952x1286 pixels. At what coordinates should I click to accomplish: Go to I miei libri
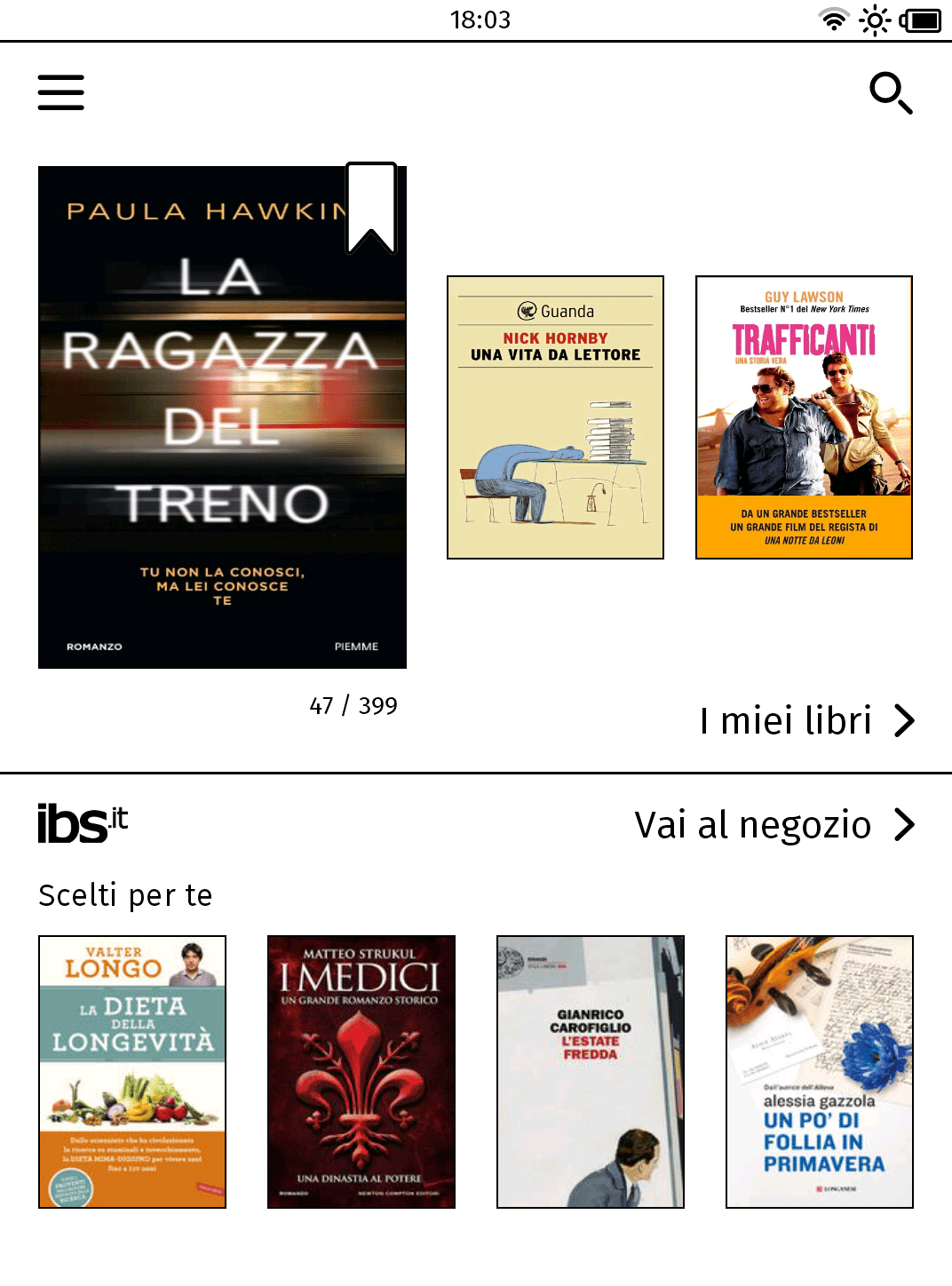[806, 720]
